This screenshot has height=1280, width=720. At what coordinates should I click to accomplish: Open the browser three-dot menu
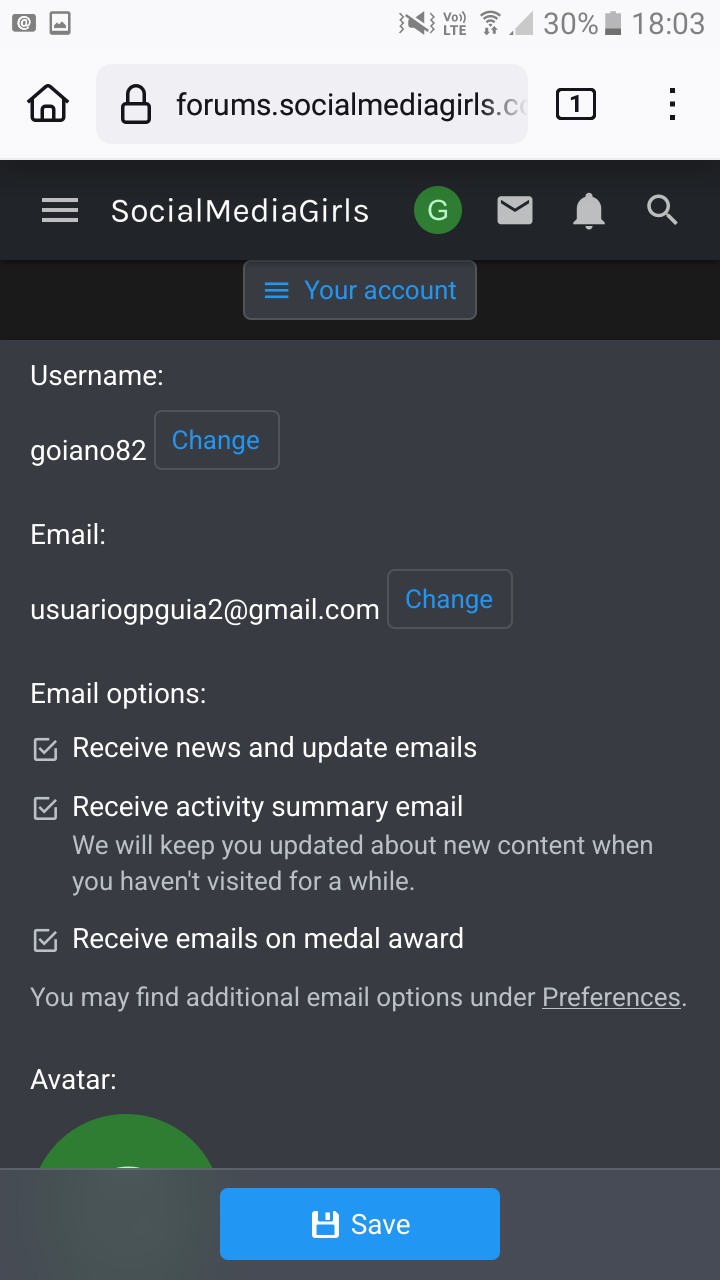[672, 104]
